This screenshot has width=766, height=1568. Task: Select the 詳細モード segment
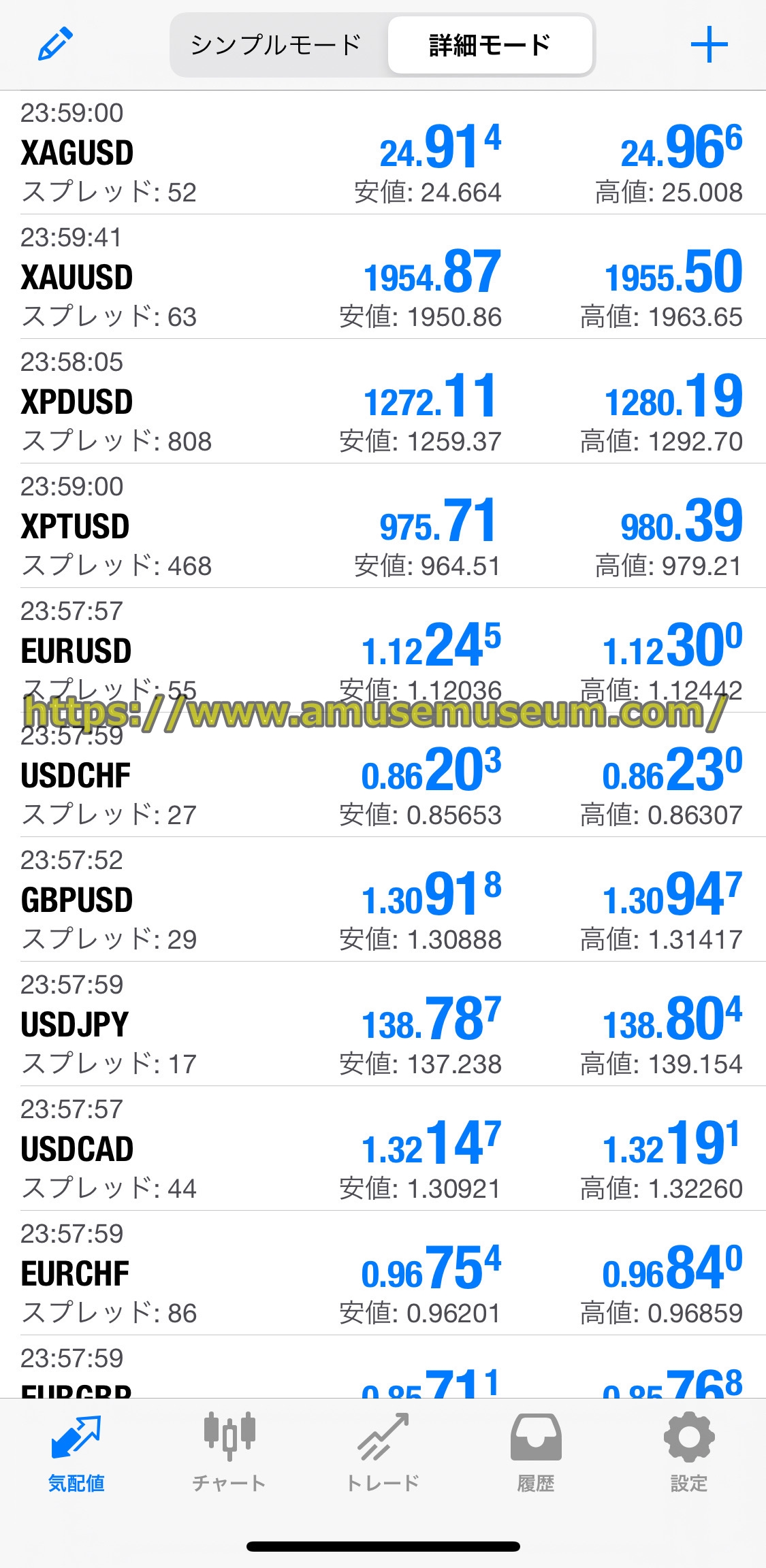(x=490, y=45)
